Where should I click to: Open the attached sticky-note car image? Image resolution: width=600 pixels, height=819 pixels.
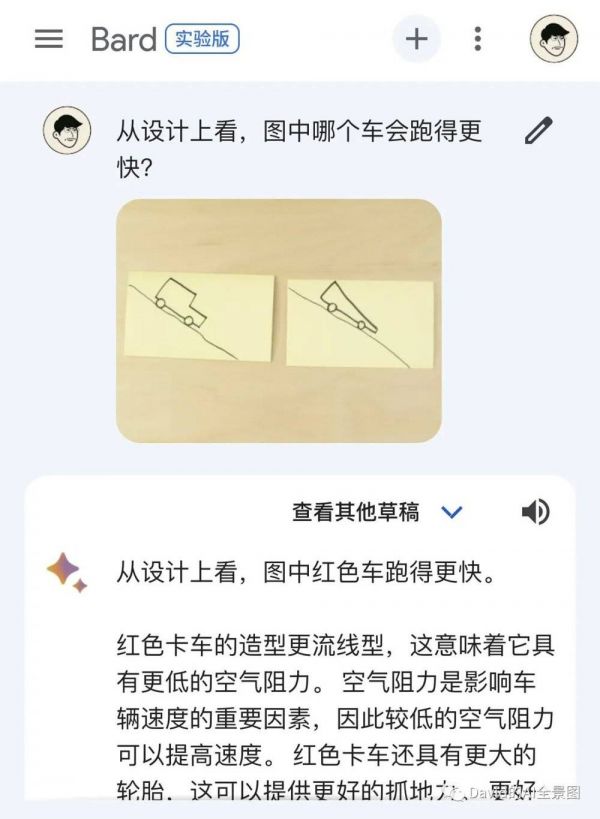(279, 320)
